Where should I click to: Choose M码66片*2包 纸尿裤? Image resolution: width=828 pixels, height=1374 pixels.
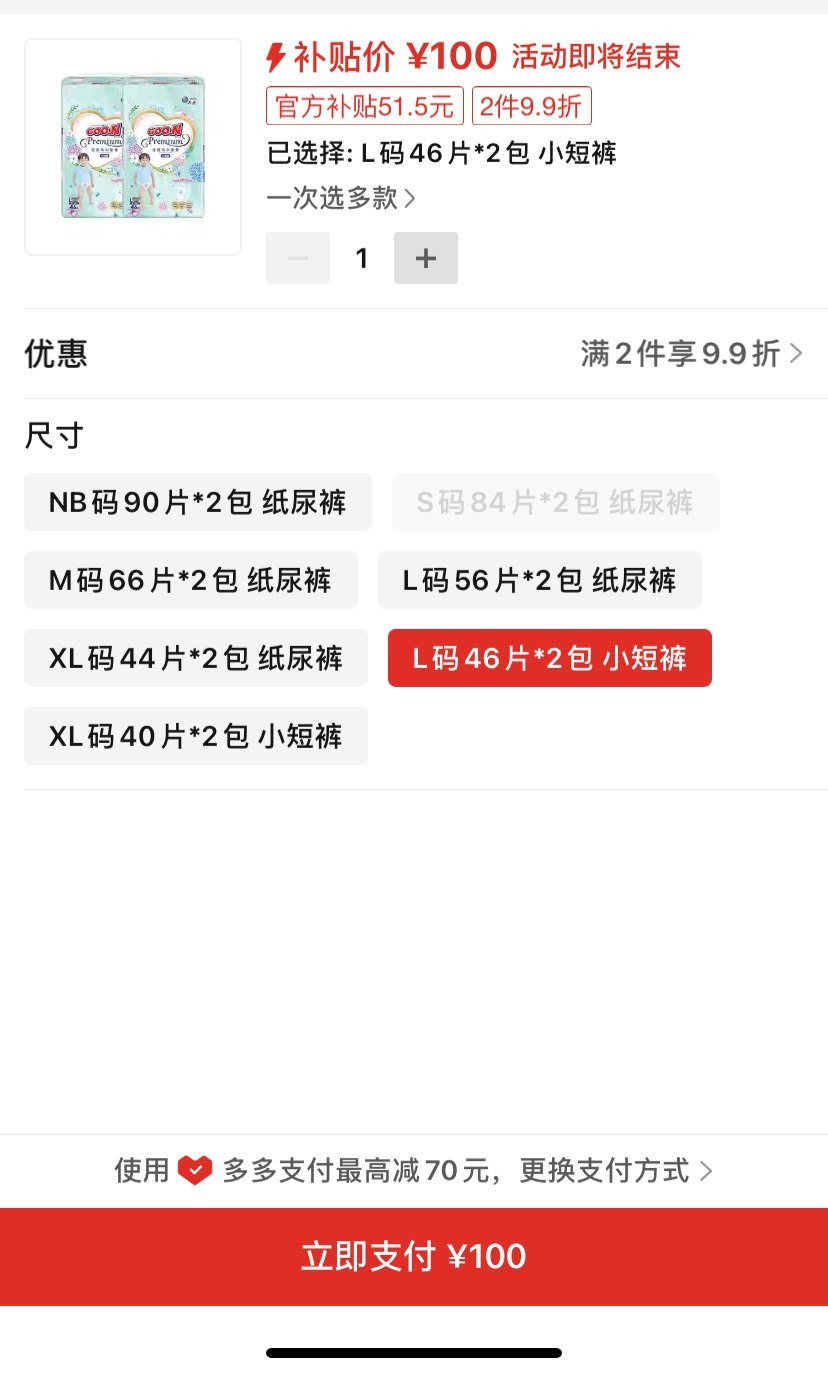[x=191, y=580]
